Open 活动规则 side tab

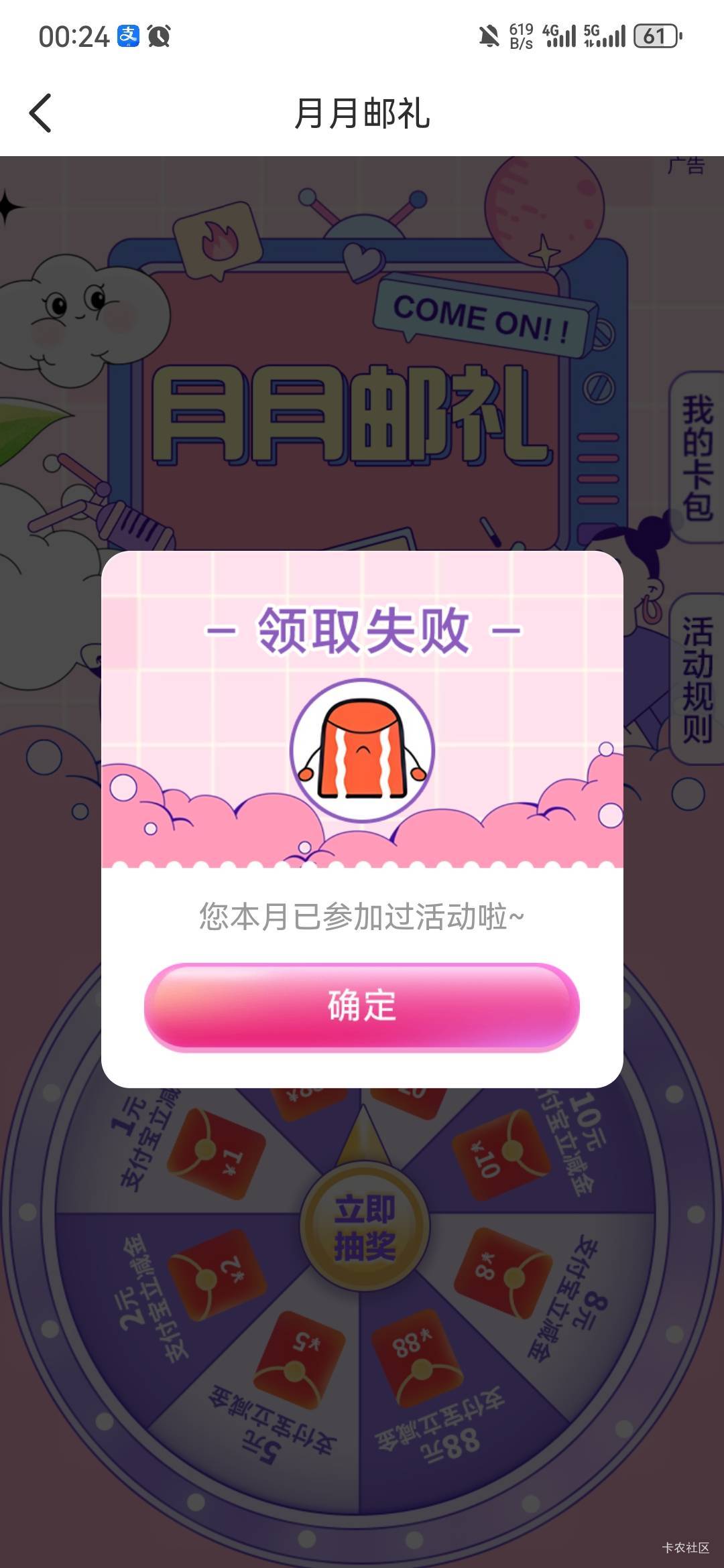(697, 679)
